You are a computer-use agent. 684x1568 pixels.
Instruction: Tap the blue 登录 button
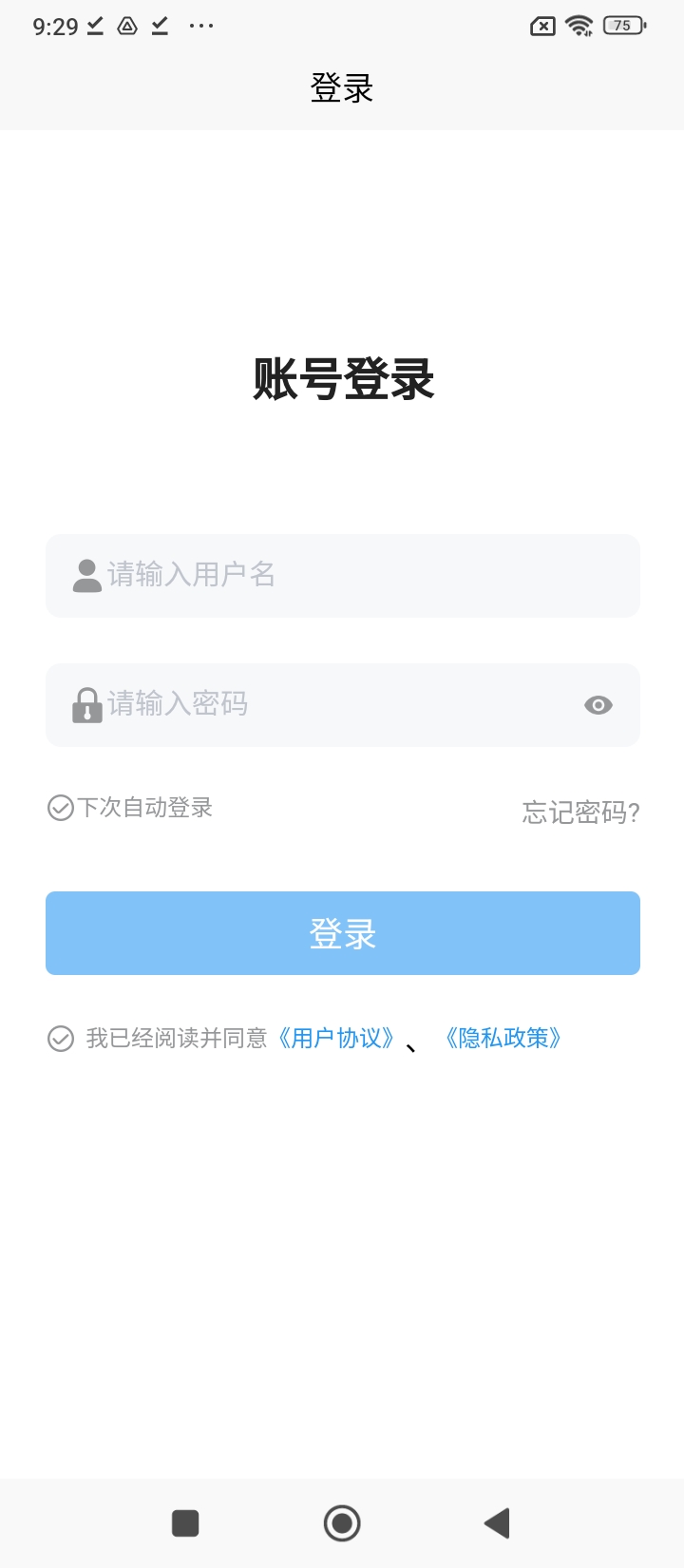pos(343,933)
